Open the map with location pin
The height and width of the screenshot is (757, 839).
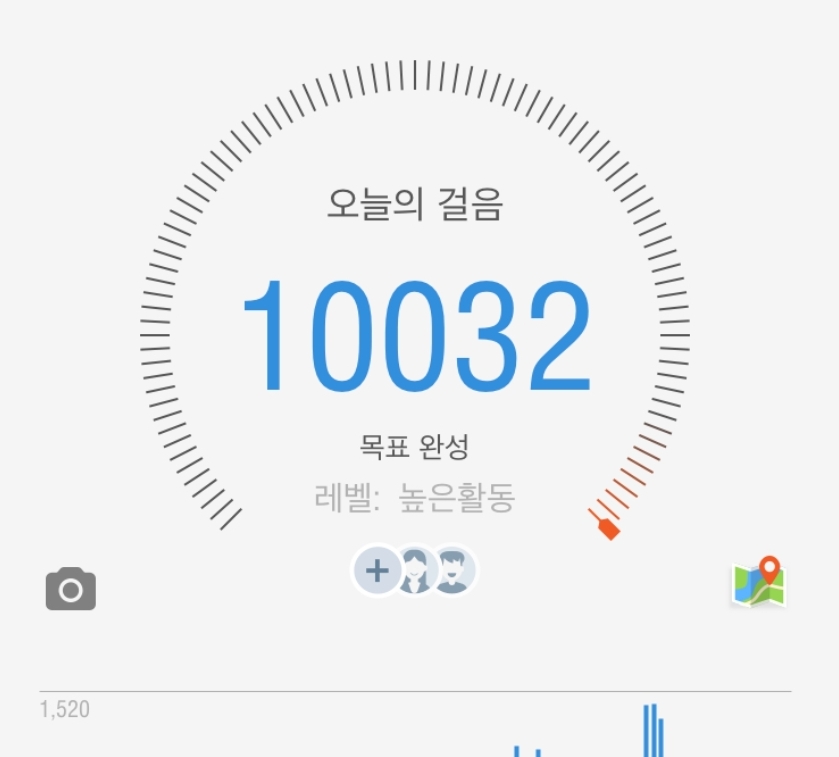click(759, 582)
